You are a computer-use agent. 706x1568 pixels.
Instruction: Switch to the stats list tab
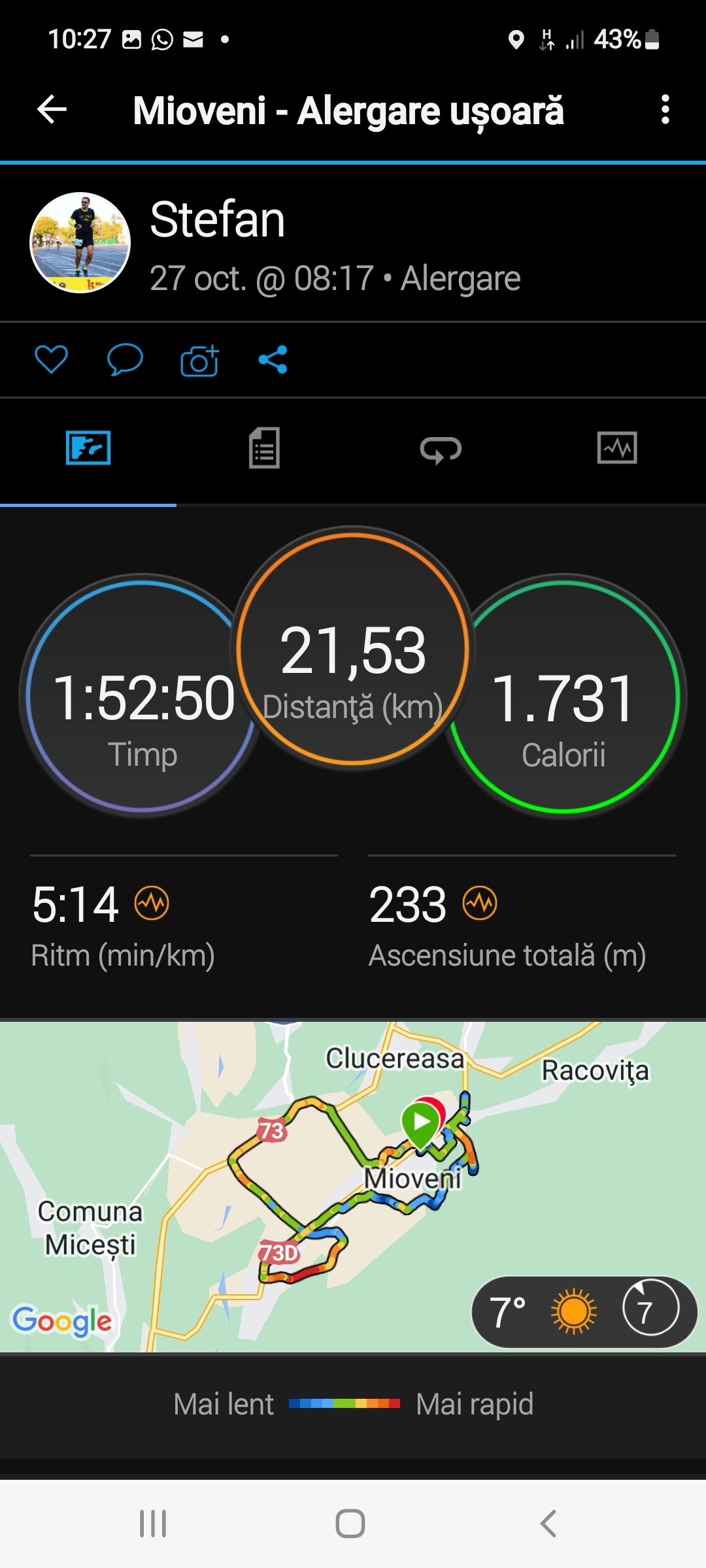[264, 448]
